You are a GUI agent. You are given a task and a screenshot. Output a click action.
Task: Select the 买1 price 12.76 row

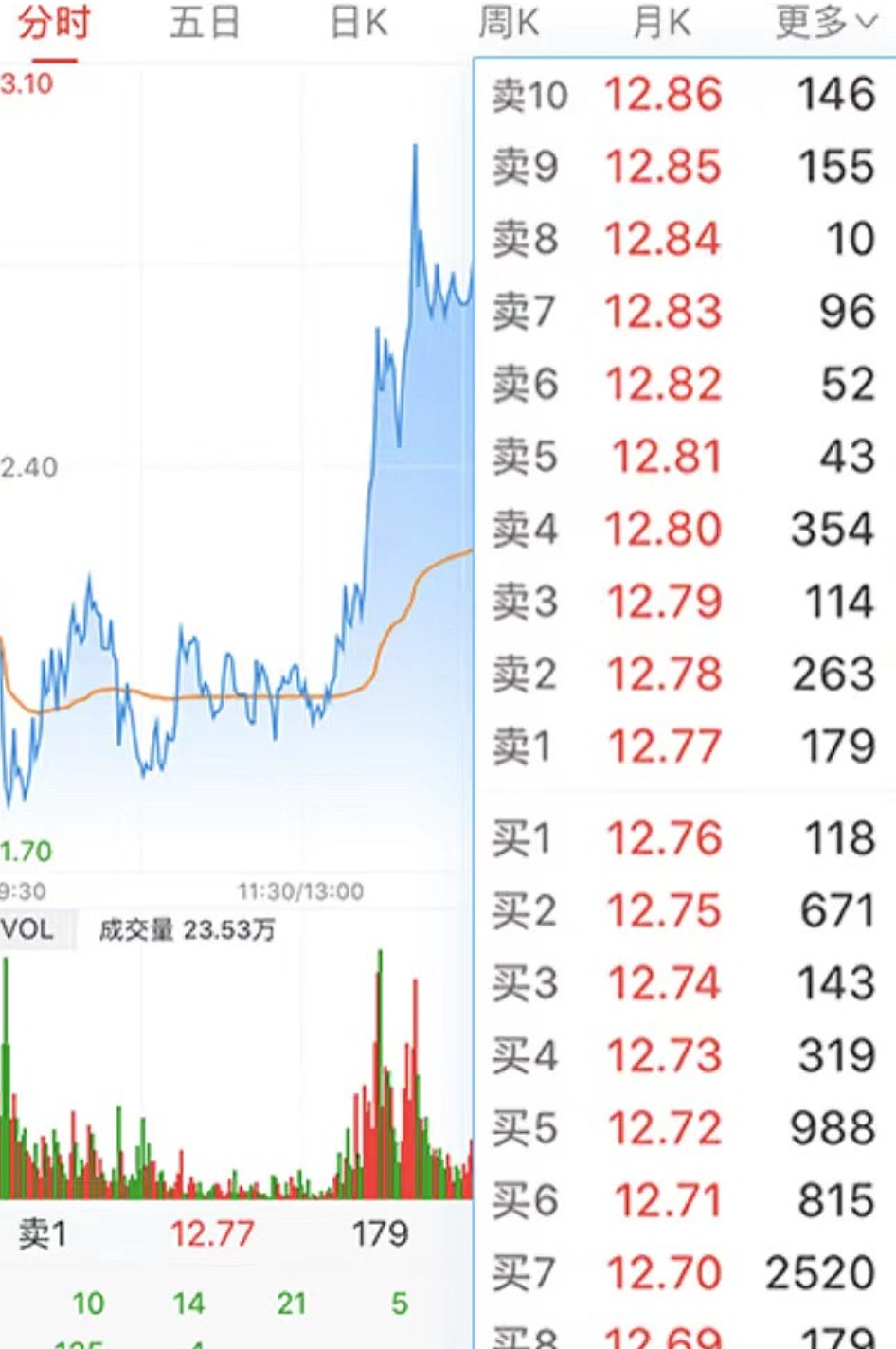click(682, 838)
